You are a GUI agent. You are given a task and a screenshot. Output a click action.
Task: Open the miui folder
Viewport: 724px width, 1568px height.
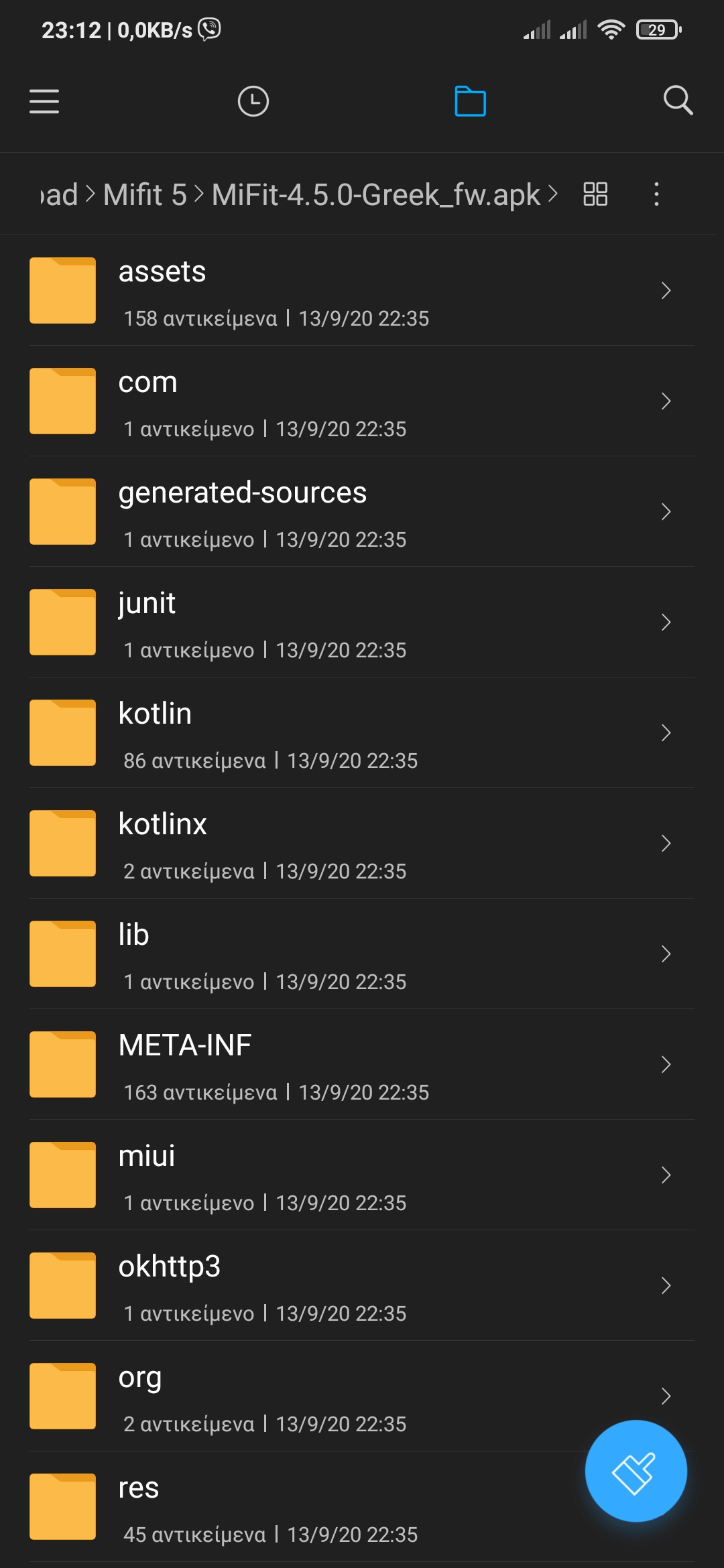pos(335,1175)
